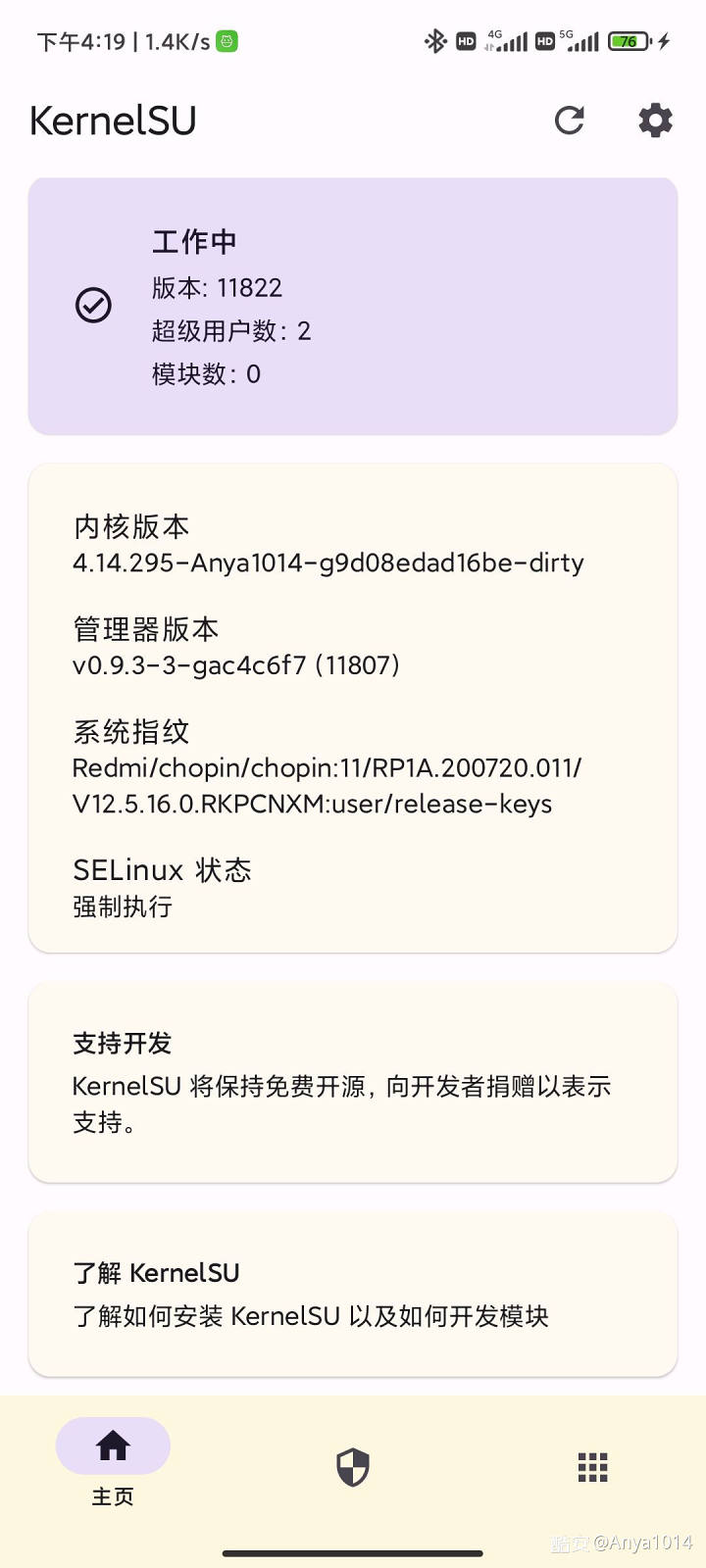The height and width of the screenshot is (1568, 706).
Task: Switch to the superuser shield tab
Action: click(353, 1467)
